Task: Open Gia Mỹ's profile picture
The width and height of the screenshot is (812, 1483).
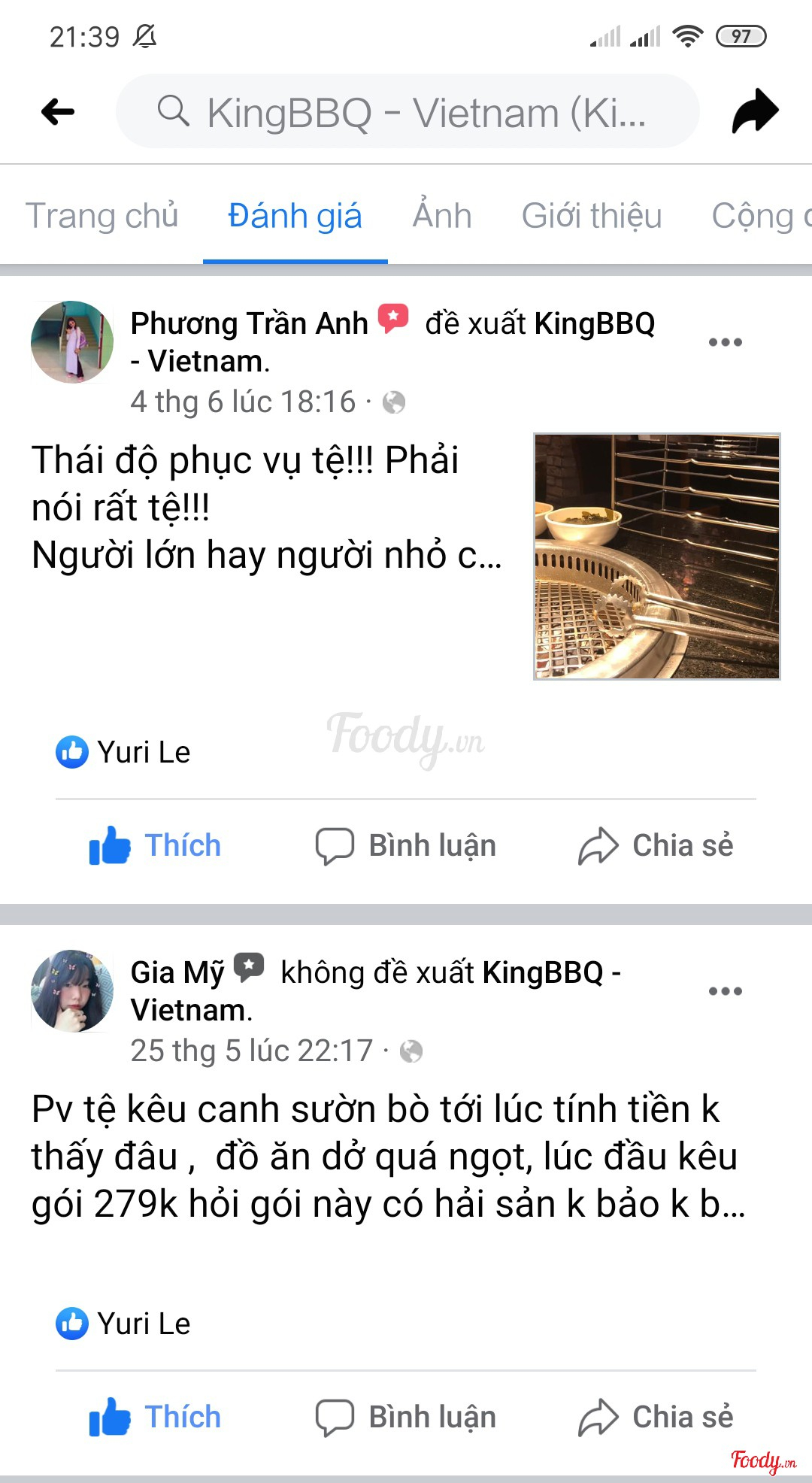Action: [x=72, y=990]
